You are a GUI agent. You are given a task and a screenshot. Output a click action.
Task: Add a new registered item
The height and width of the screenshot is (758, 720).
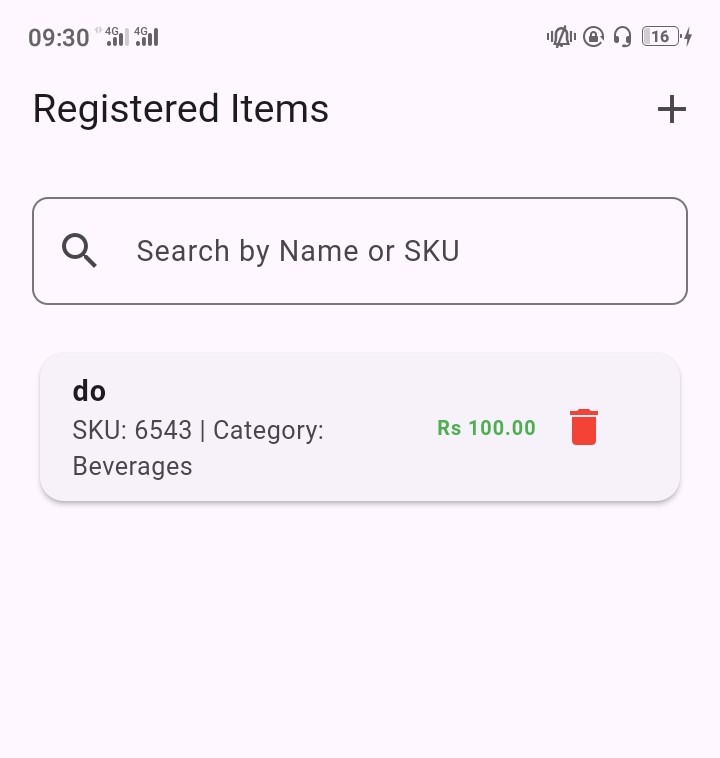pyautogui.click(x=672, y=109)
